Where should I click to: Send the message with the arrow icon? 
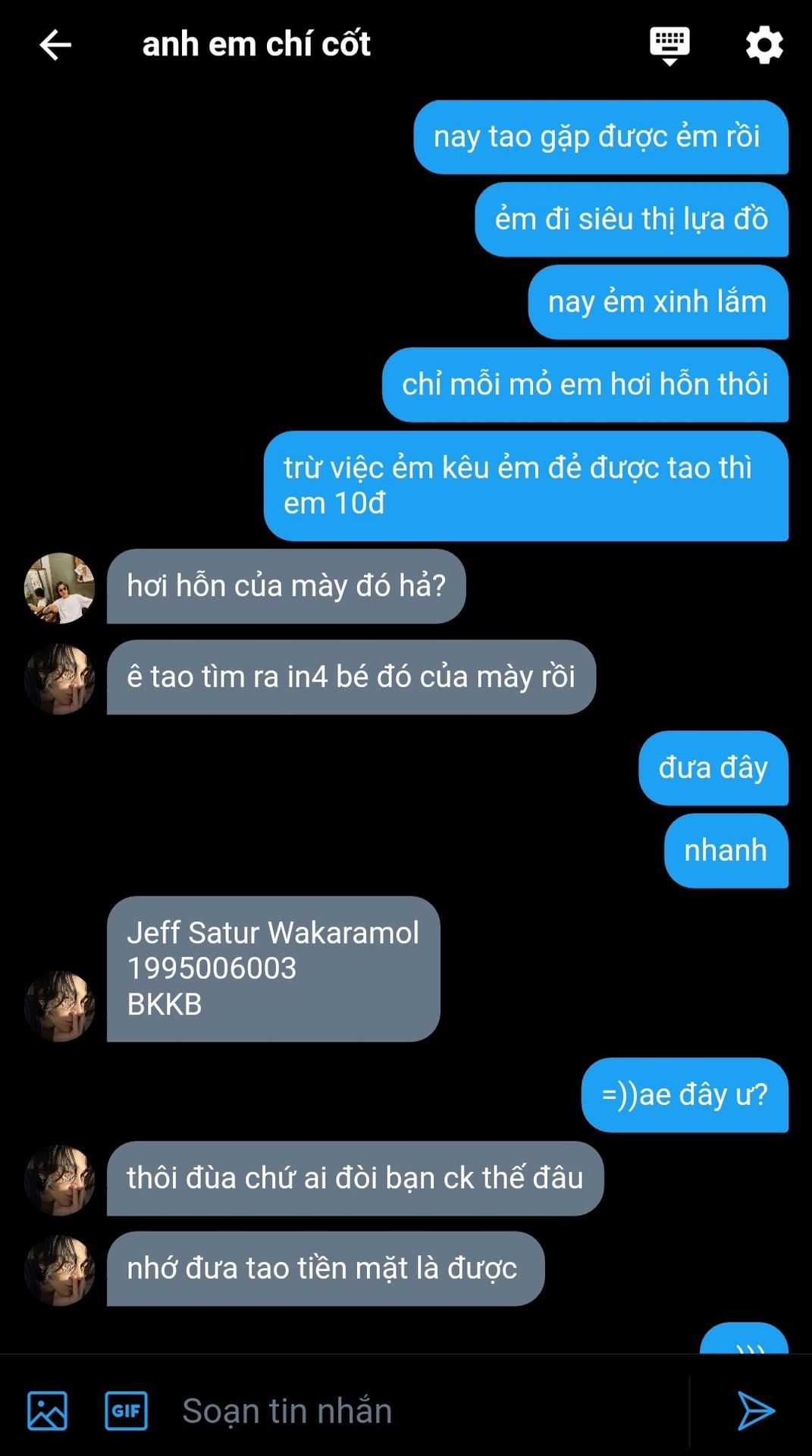(x=756, y=1410)
